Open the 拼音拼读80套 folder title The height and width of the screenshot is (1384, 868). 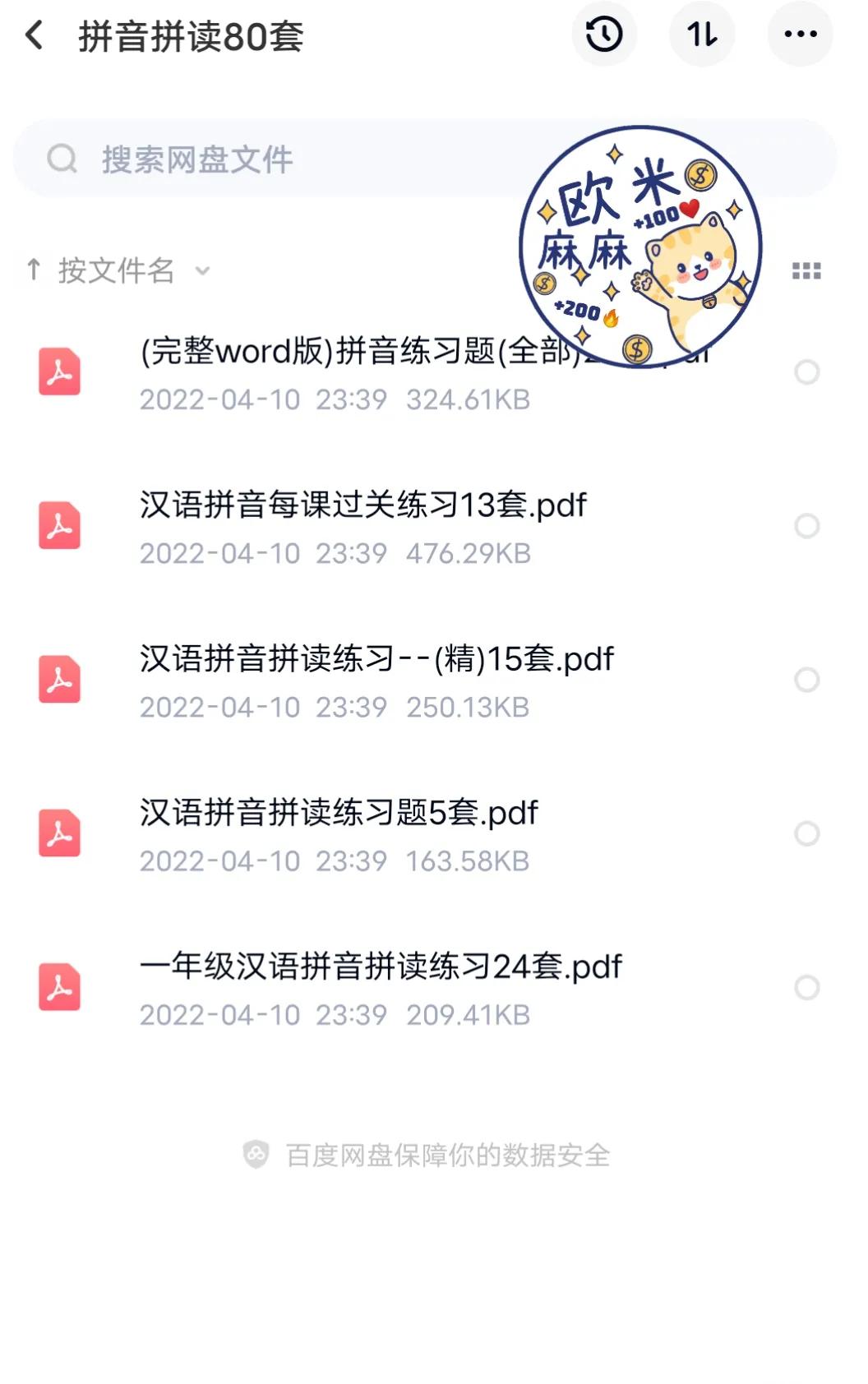[189, 34]
